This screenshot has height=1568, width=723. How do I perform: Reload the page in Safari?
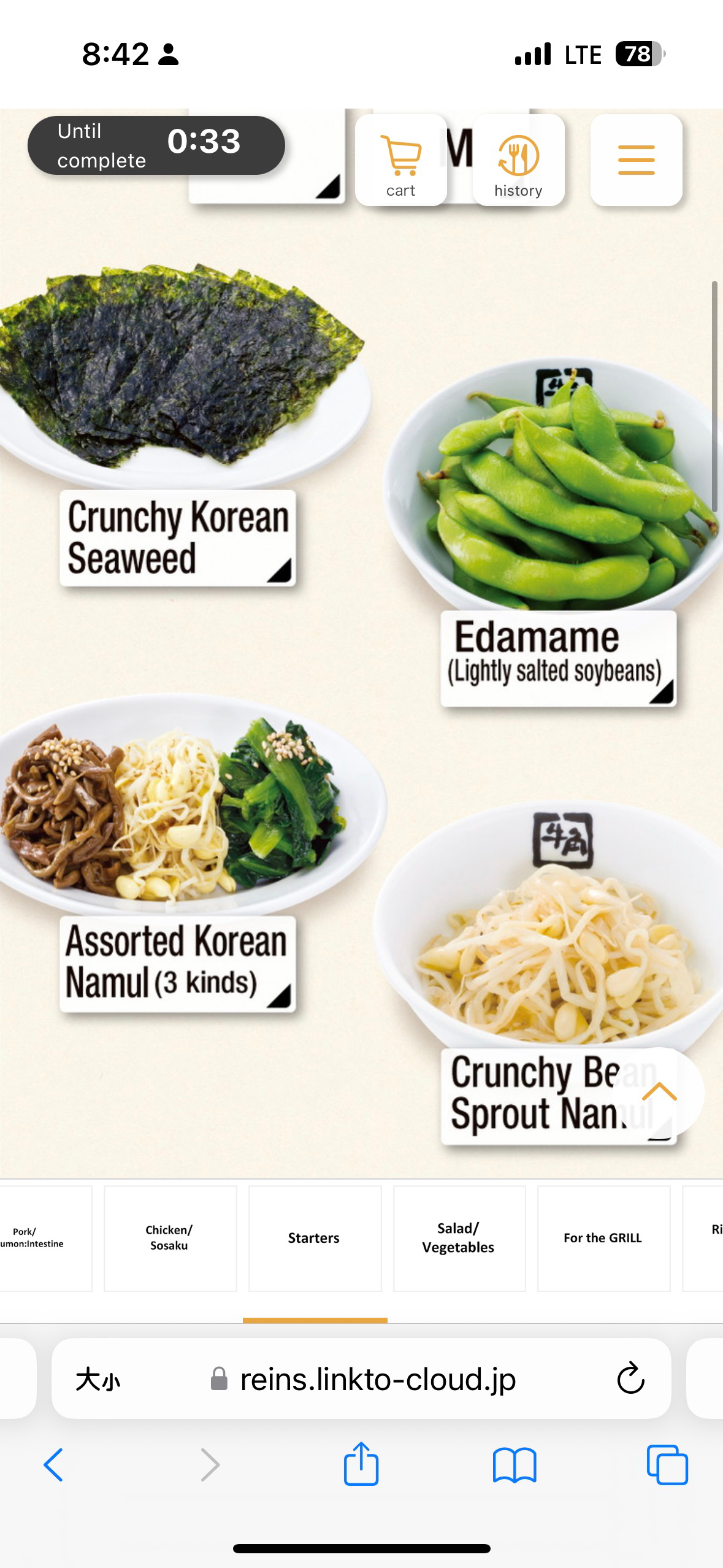click(630, 1379)
